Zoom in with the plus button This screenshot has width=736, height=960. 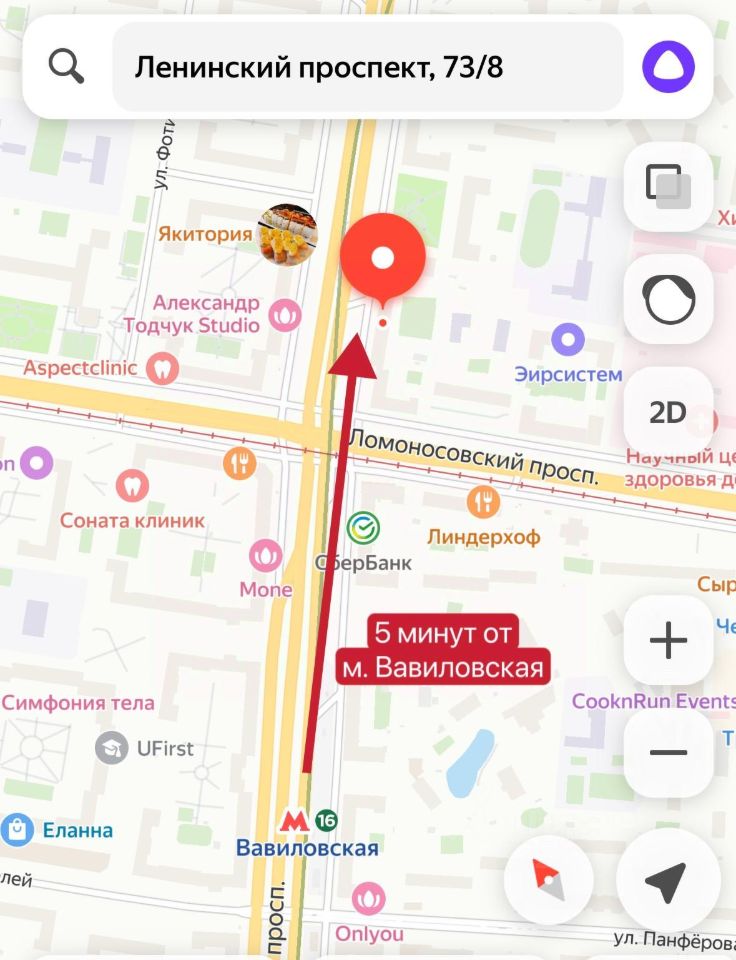[667, 640]
